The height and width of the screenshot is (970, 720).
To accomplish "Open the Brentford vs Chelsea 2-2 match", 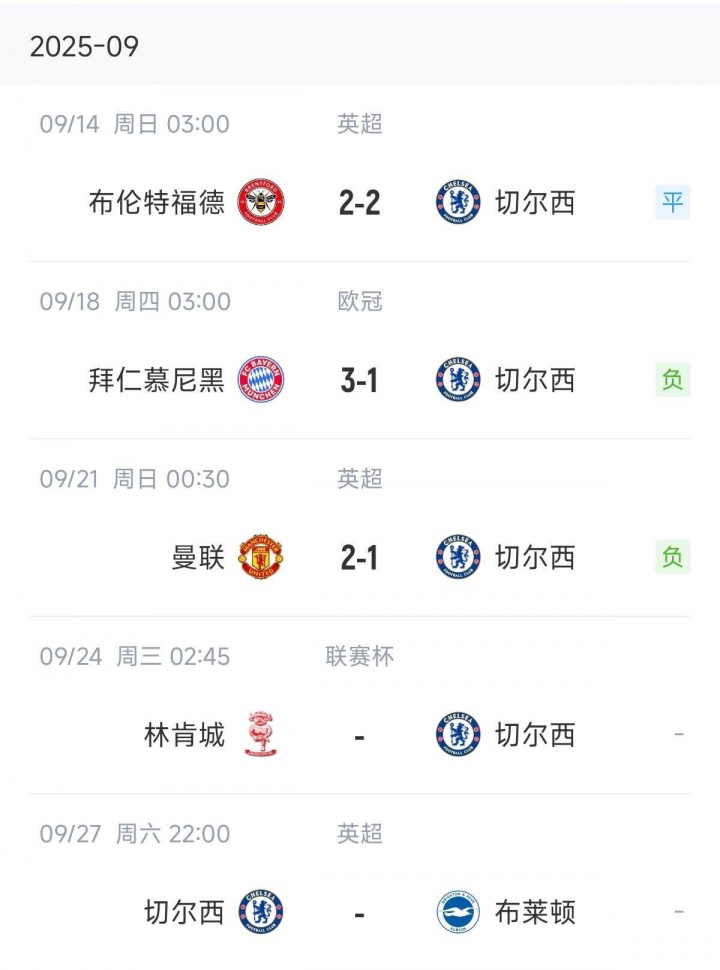I will (359, 203).
